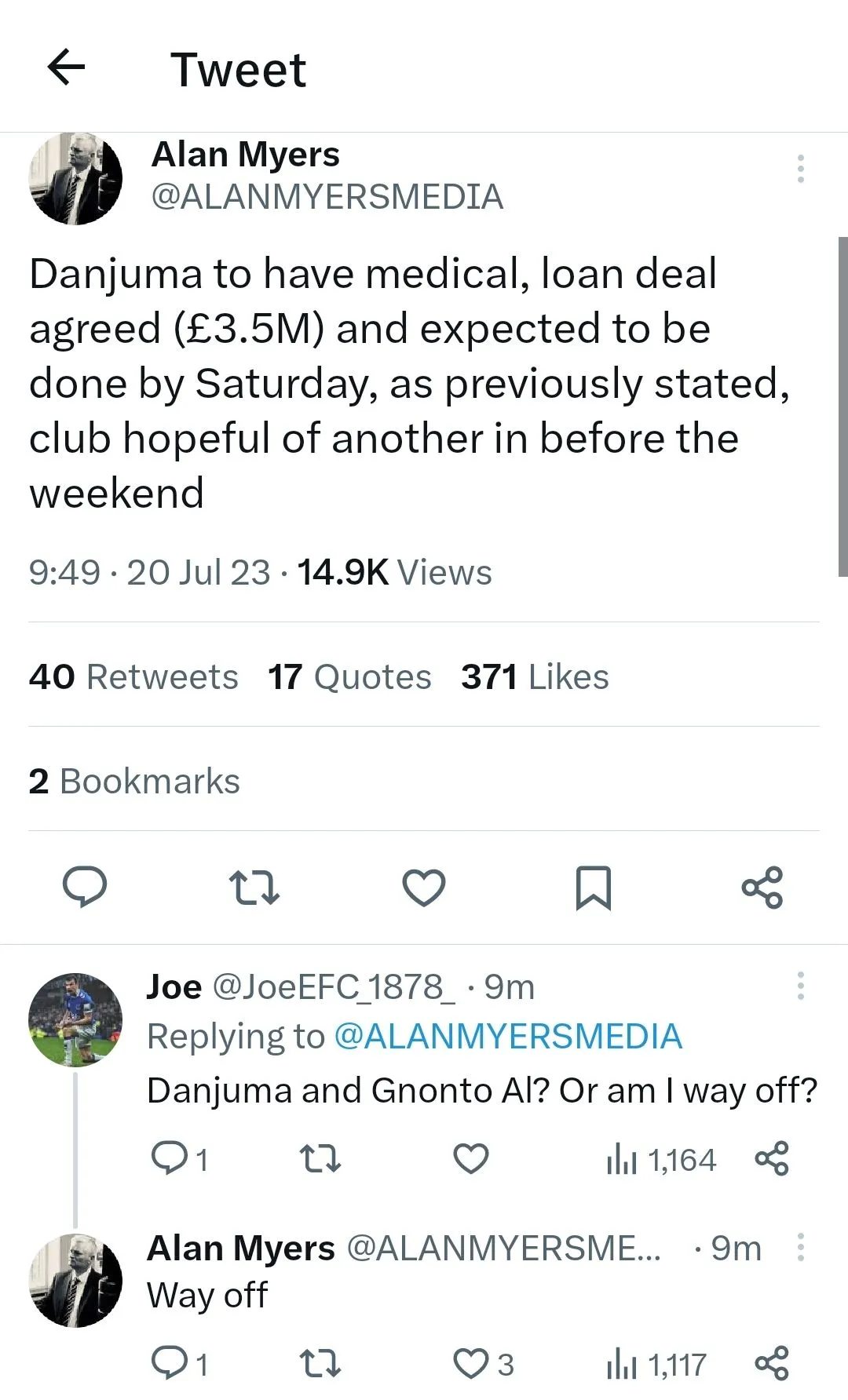Like Joe's reply about Gnonto

471,1159
